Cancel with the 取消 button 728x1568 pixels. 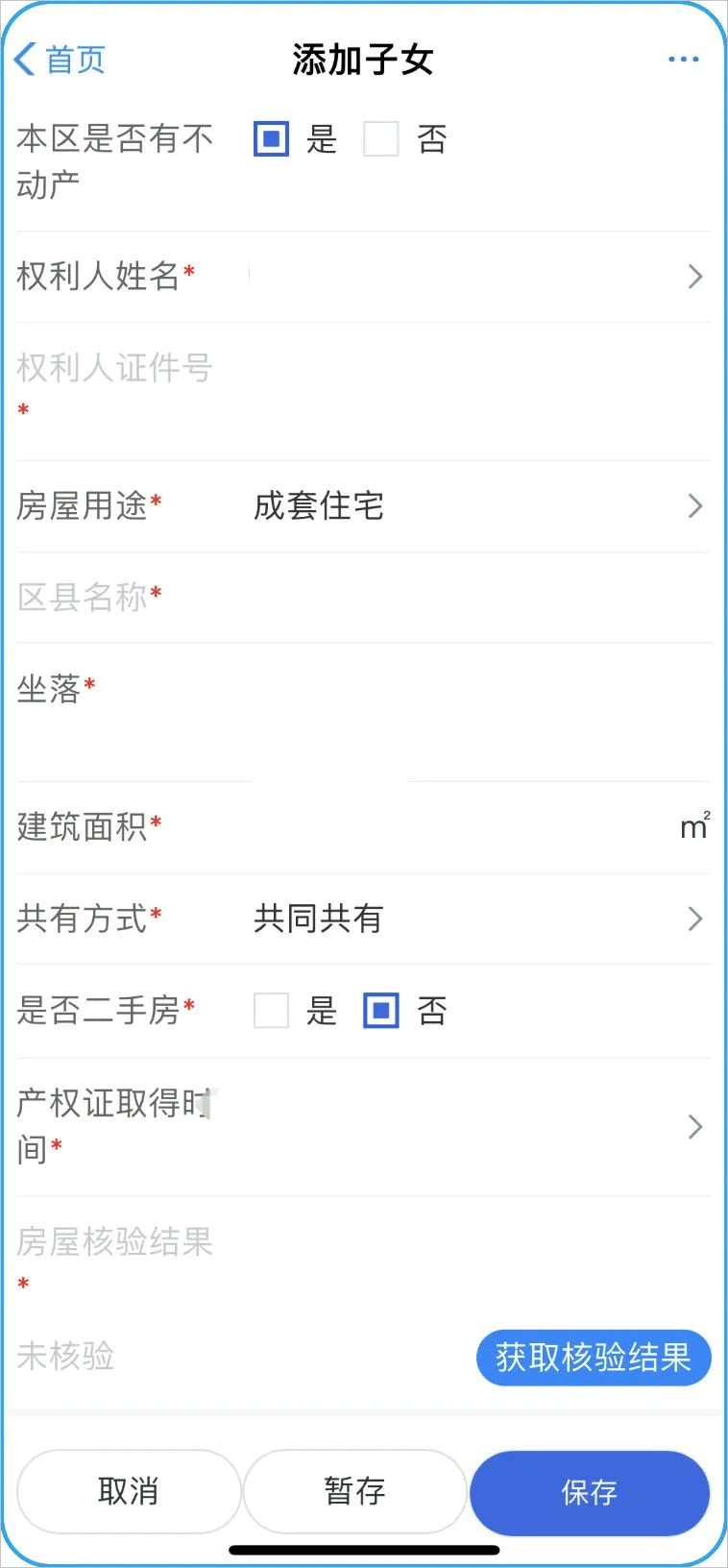pos(129,1491)
